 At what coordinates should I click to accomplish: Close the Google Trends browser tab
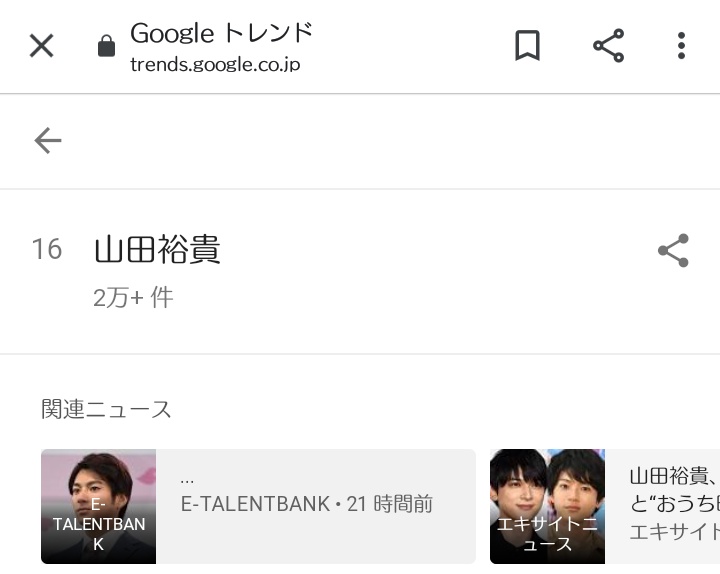(x=41, y=45)
